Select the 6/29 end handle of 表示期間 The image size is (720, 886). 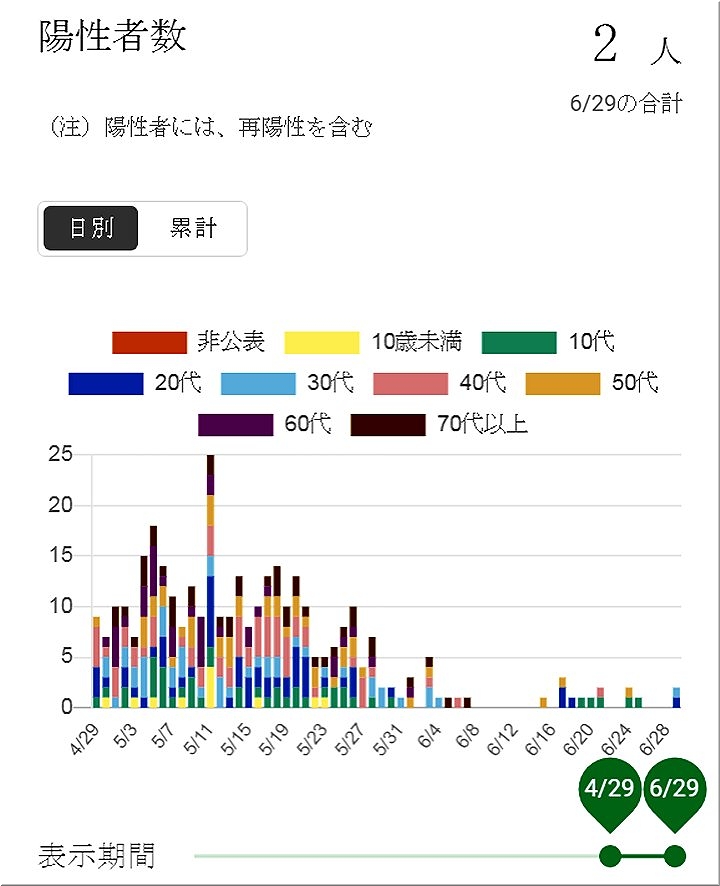coord(675,856)
